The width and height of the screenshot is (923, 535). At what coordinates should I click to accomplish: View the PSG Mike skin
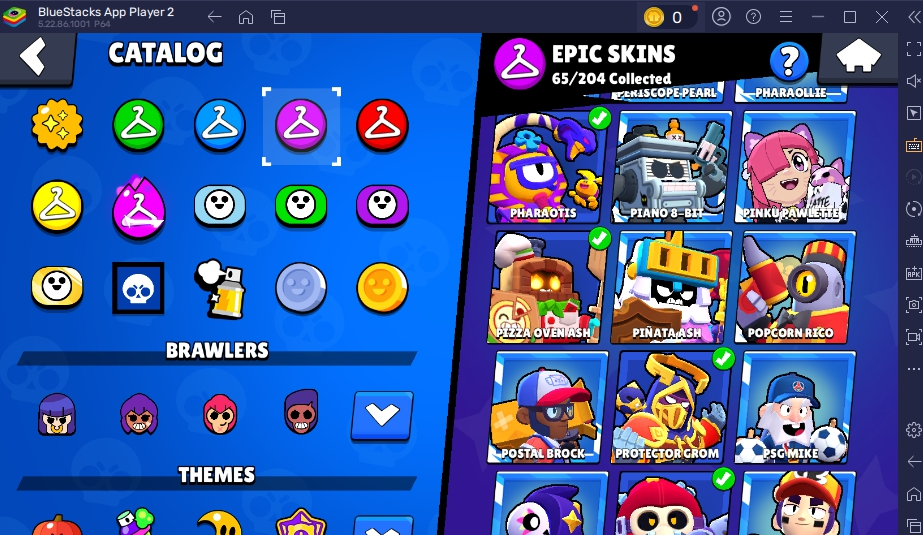tap(796, 407)
